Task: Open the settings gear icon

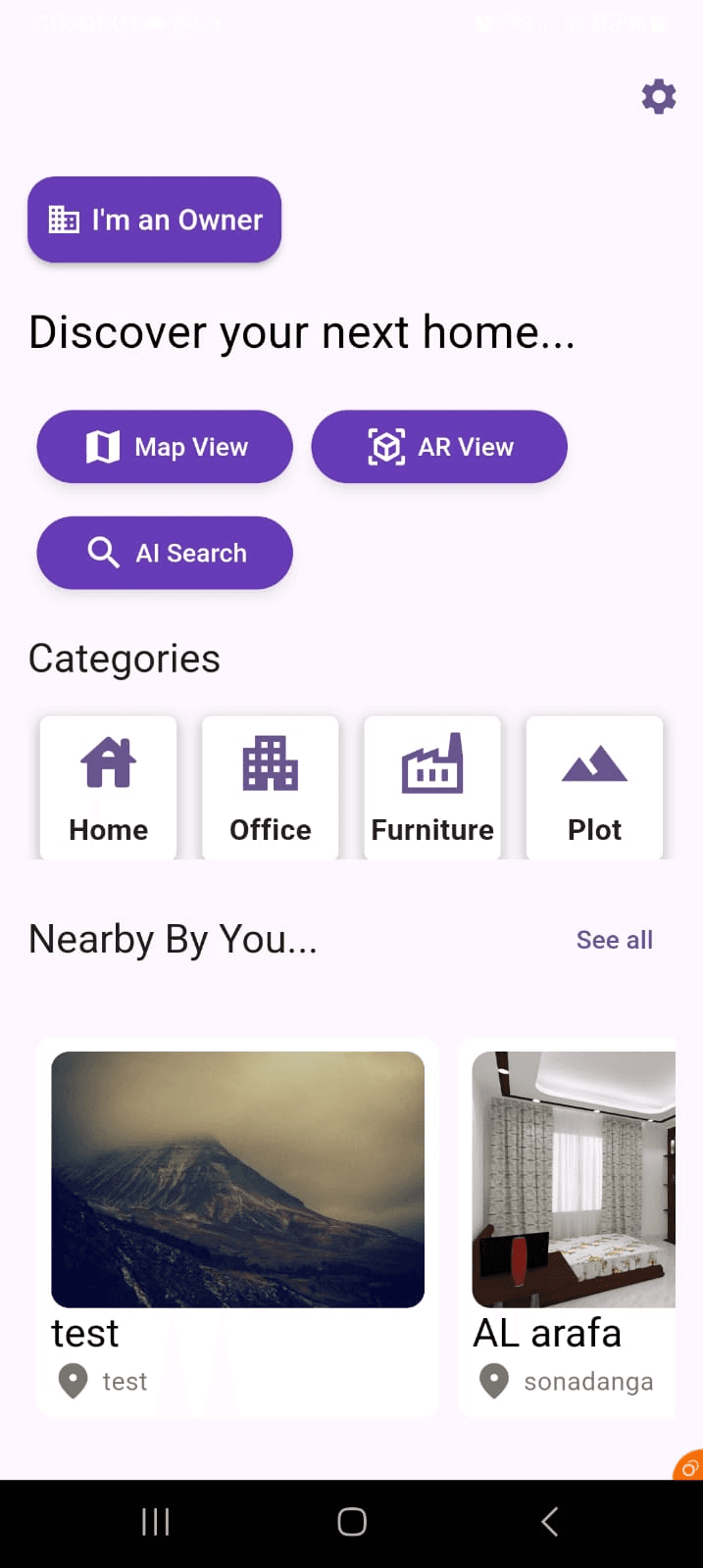Action: click(x=659, y=96)
